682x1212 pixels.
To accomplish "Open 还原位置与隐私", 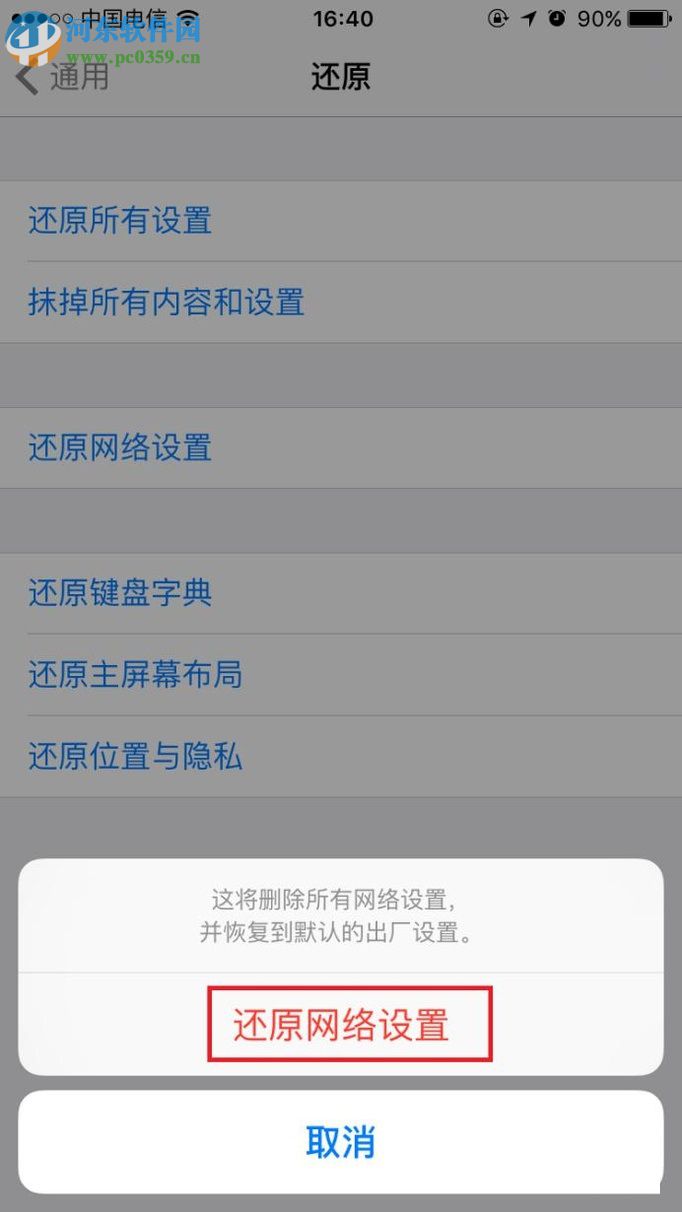I will click(x=135, y=757).
